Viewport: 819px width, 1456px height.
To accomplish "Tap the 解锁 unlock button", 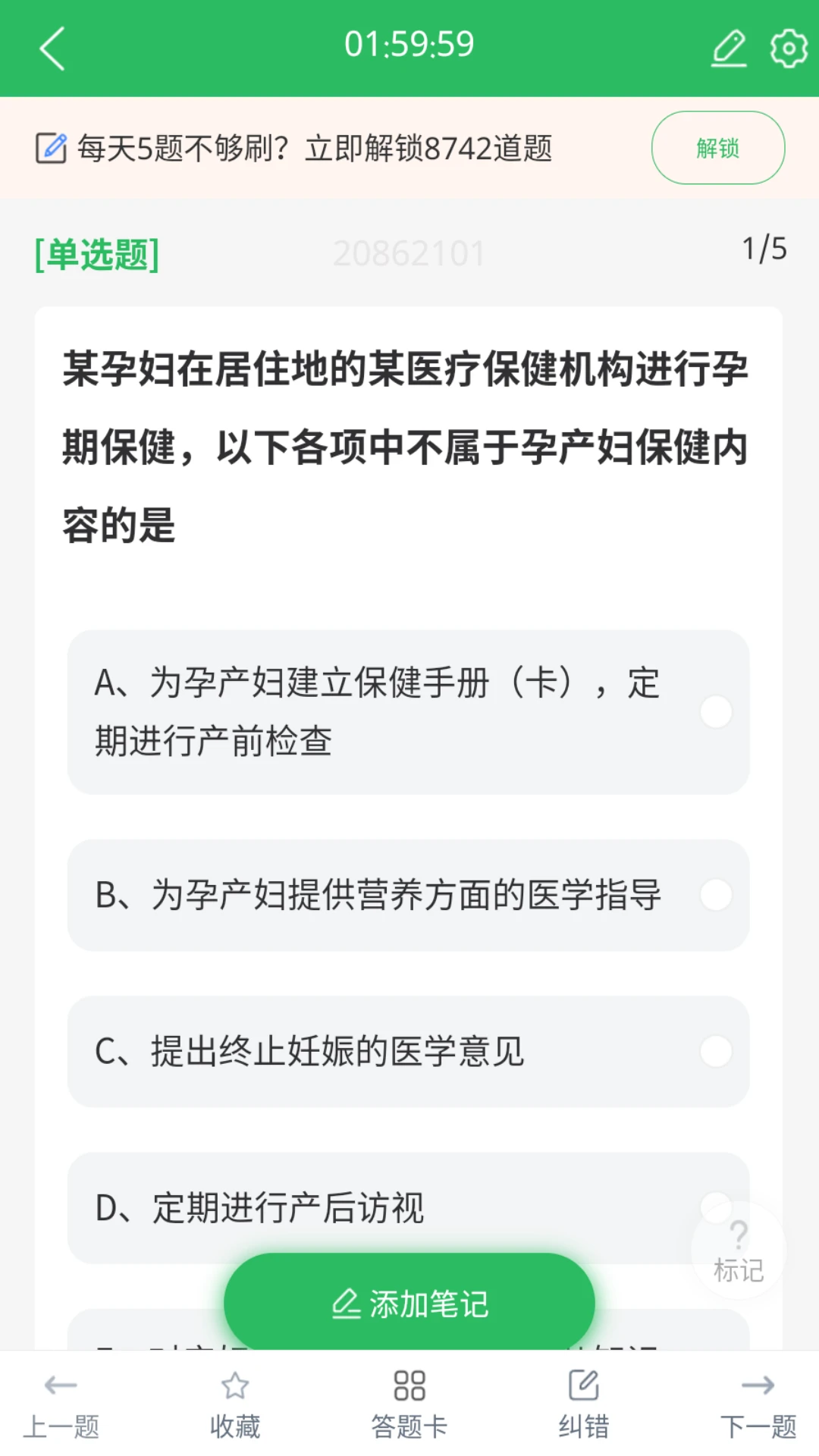I will point(717,147).
